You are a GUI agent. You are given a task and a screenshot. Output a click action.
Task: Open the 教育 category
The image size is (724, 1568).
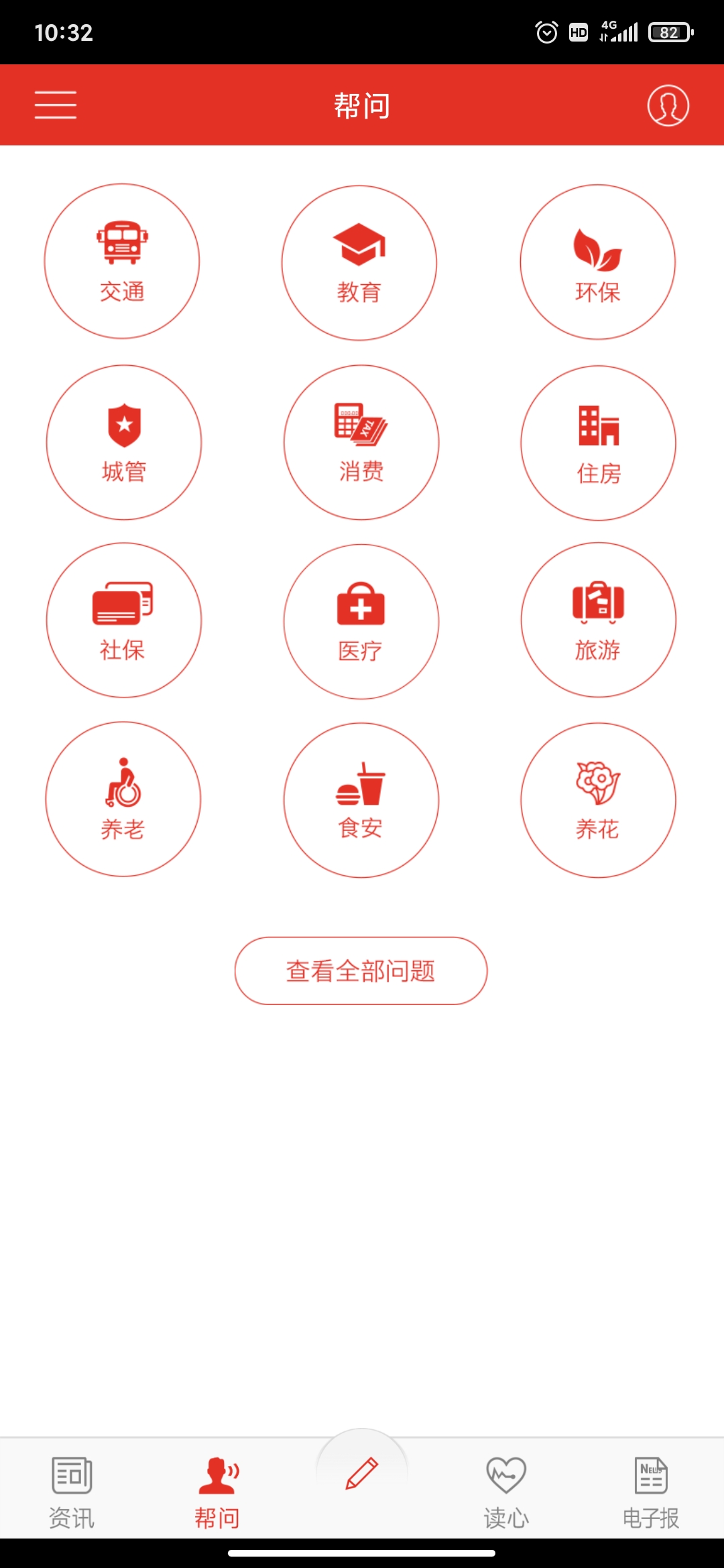coord(359,263)
